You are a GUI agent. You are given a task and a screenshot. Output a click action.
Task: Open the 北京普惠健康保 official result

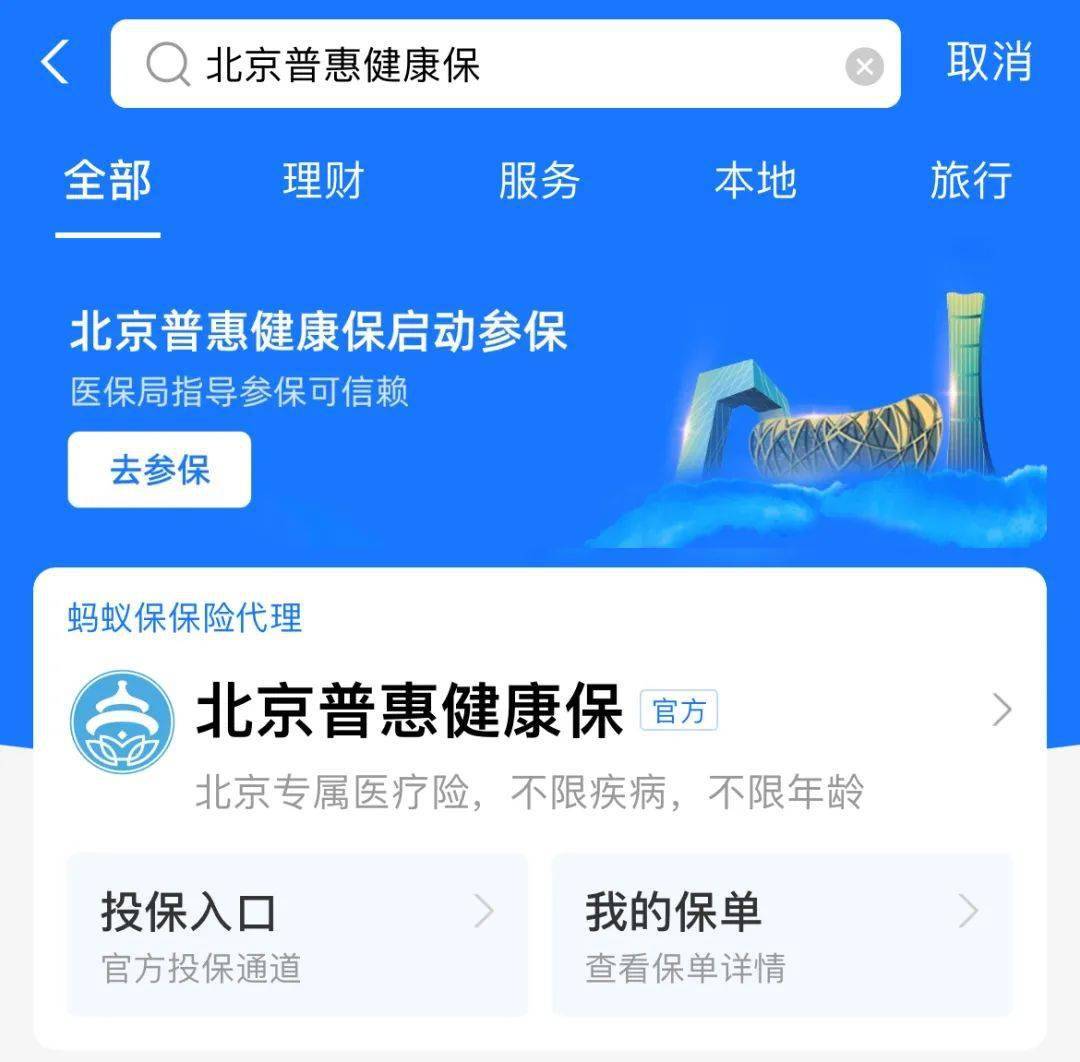pyautogui.click(x=540, y=712)
